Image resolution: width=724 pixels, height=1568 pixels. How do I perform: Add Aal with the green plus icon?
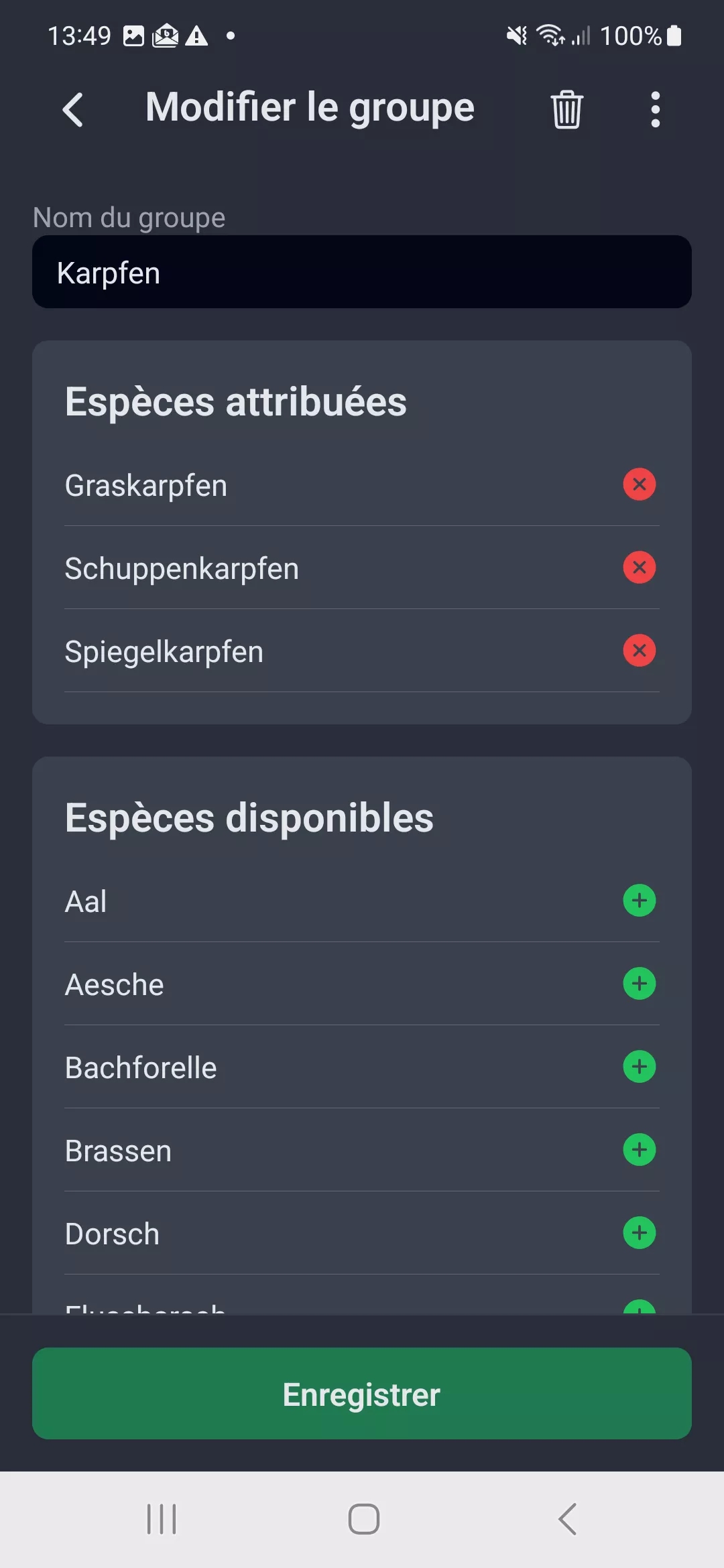coord(639,901)
